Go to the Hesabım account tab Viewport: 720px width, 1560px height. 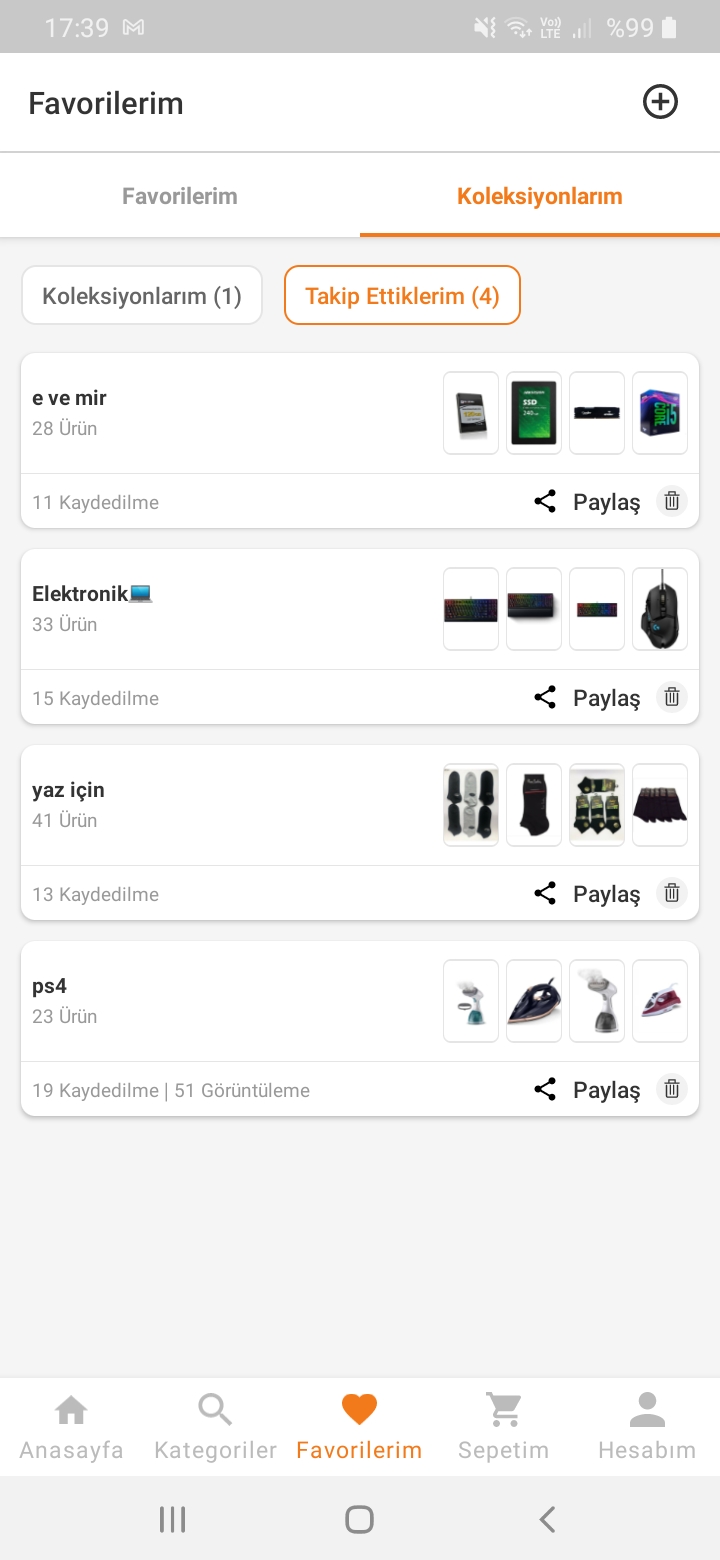pyautogui.click(x=647, y=1427)
